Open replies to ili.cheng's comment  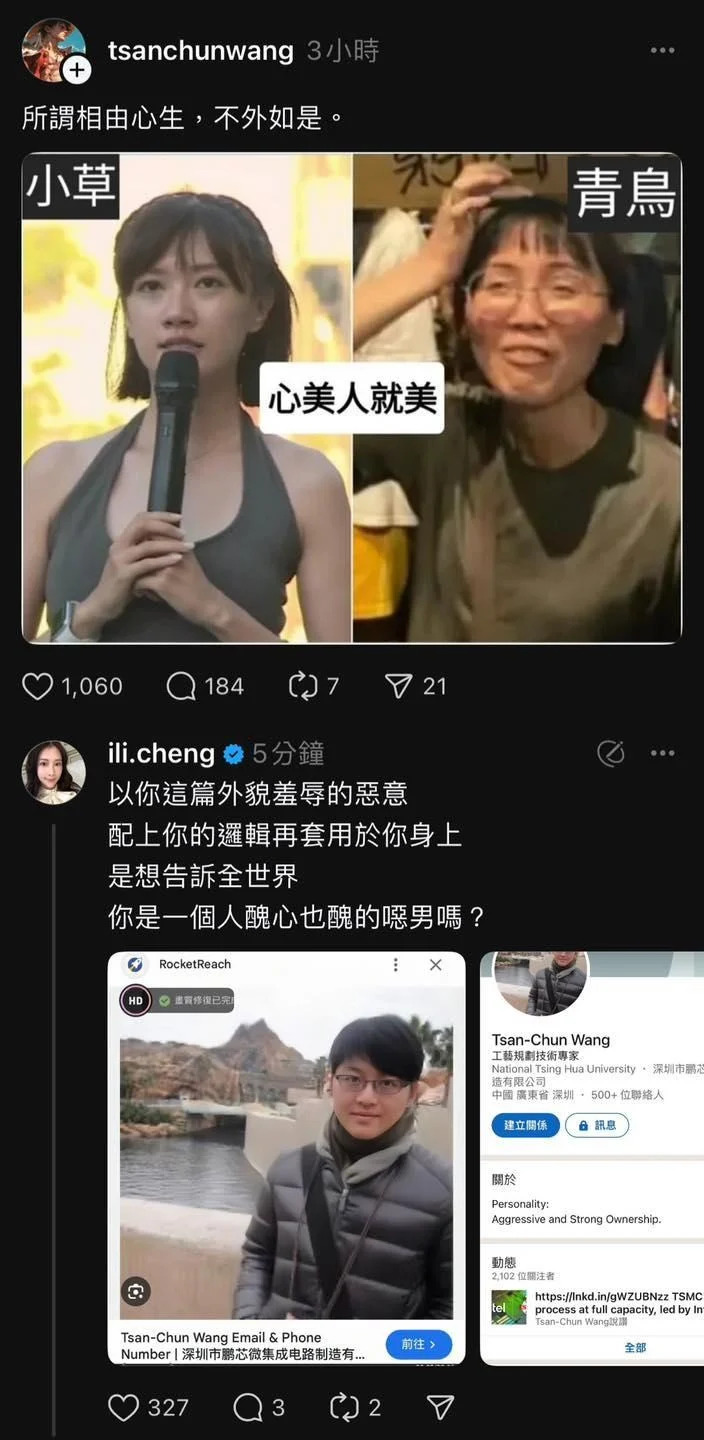(247, 1408)
